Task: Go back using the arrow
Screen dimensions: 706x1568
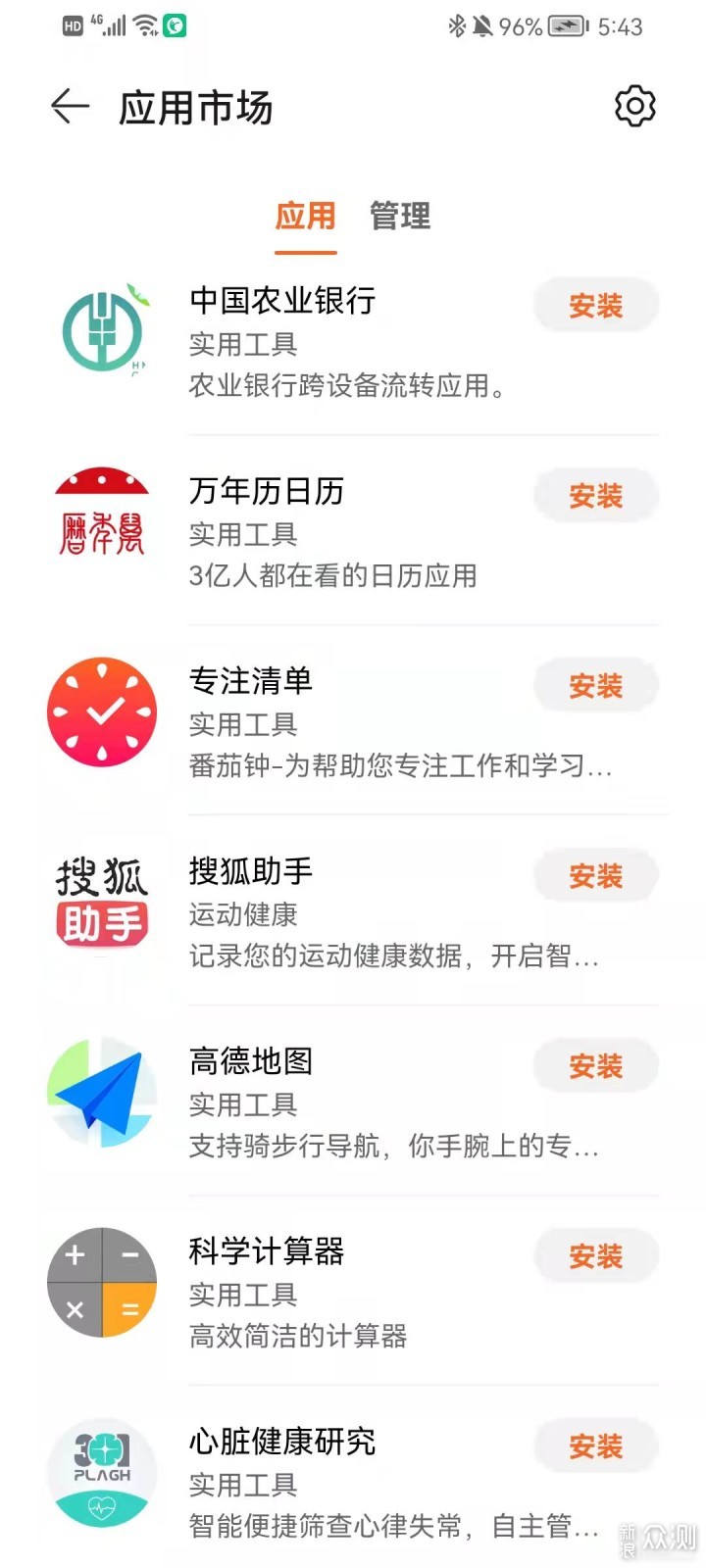Action: [x=70, y=106]
